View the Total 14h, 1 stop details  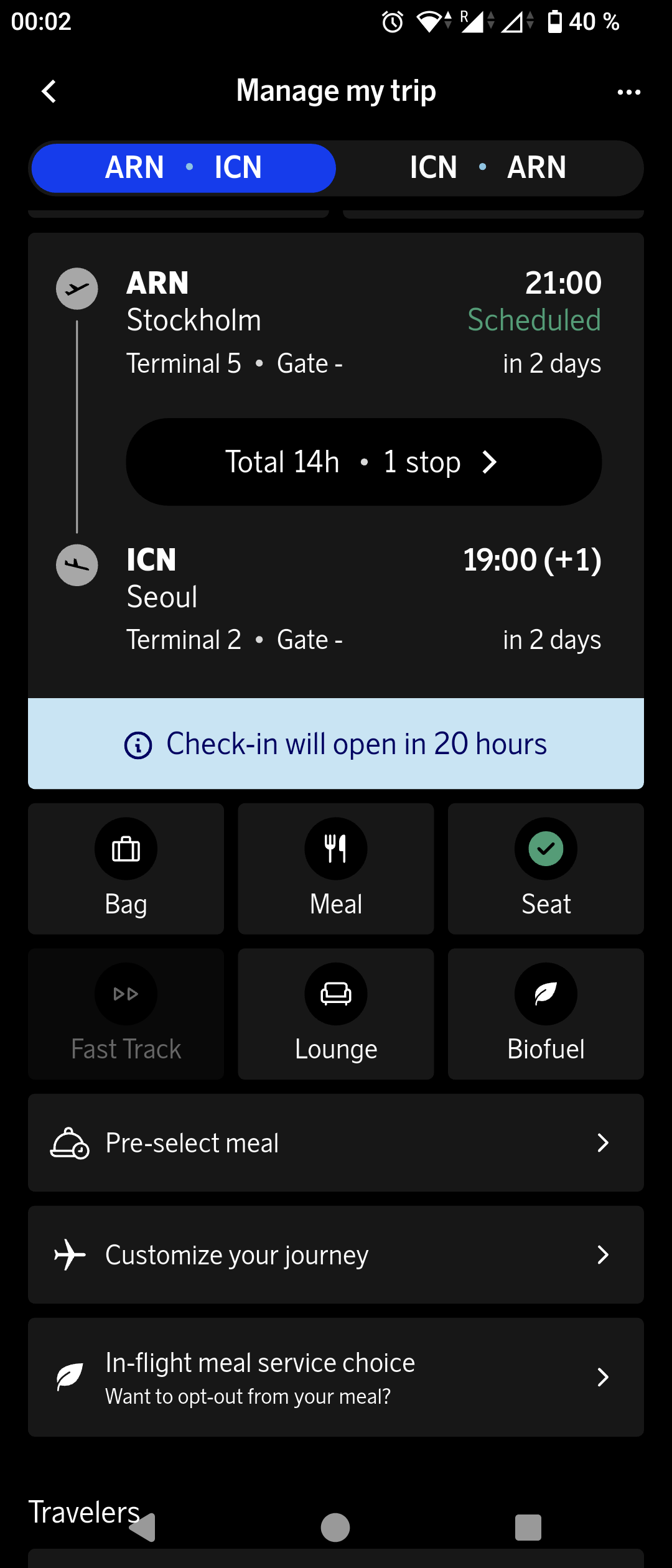[363, 462]
